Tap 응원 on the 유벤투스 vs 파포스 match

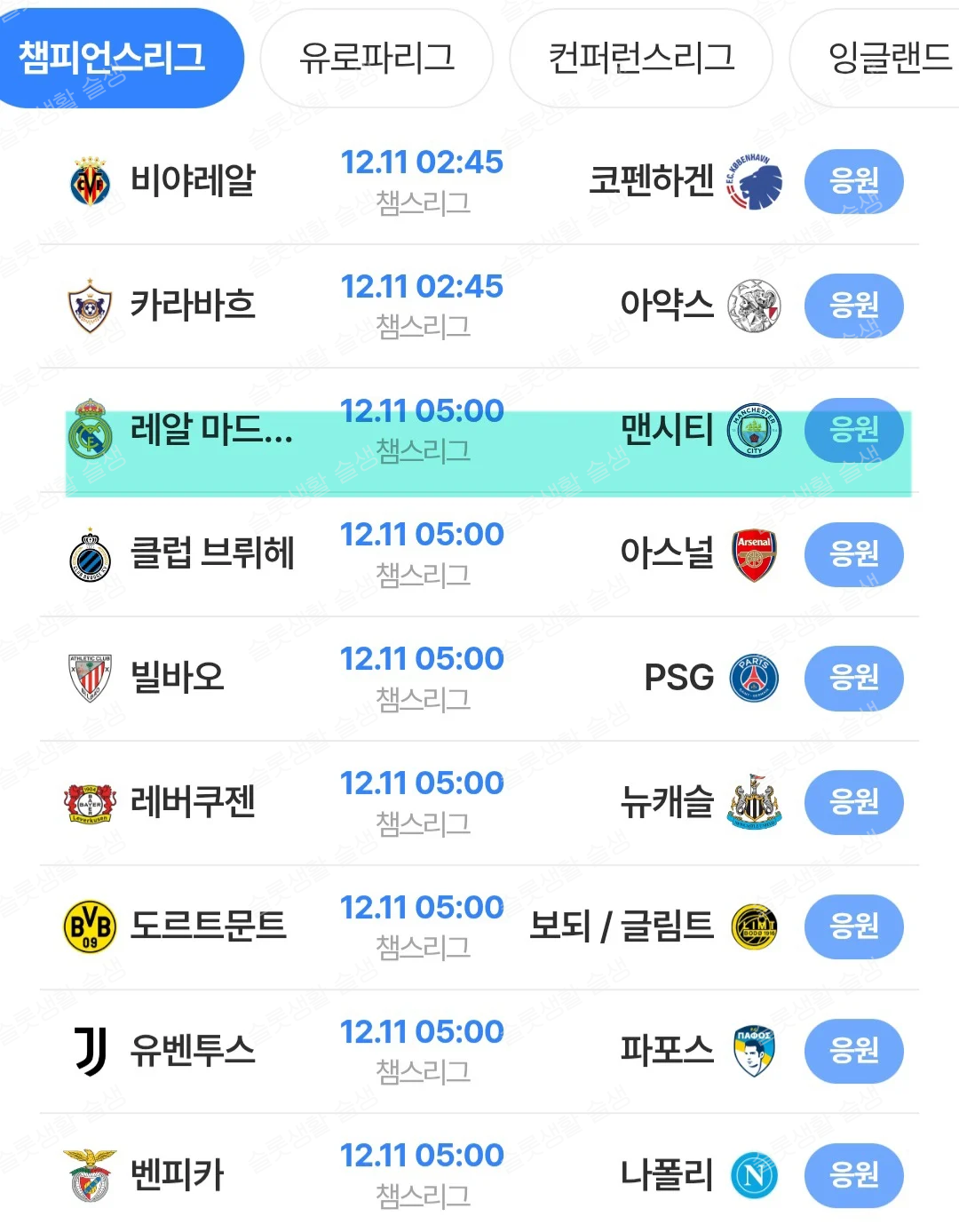(853, 1051)
